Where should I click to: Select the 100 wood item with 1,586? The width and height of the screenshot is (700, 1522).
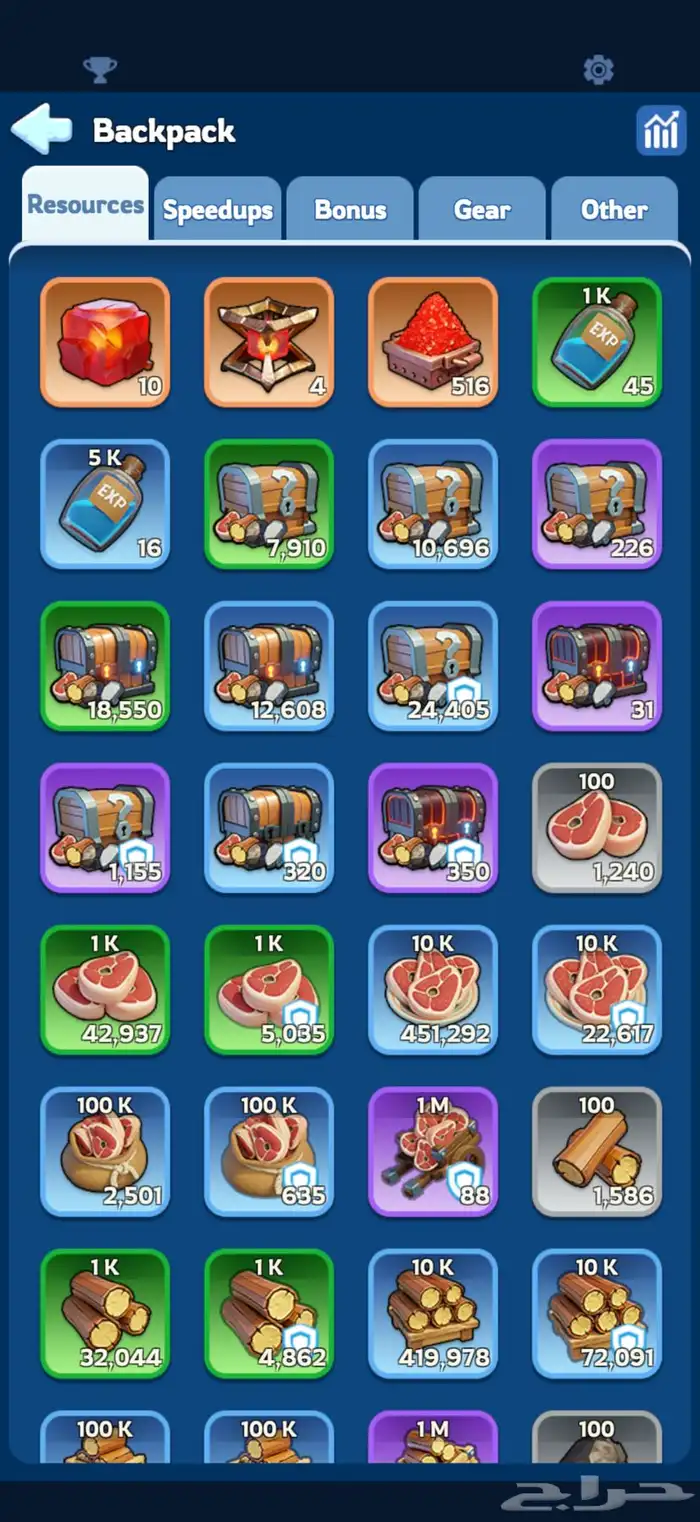[597, 1152]
